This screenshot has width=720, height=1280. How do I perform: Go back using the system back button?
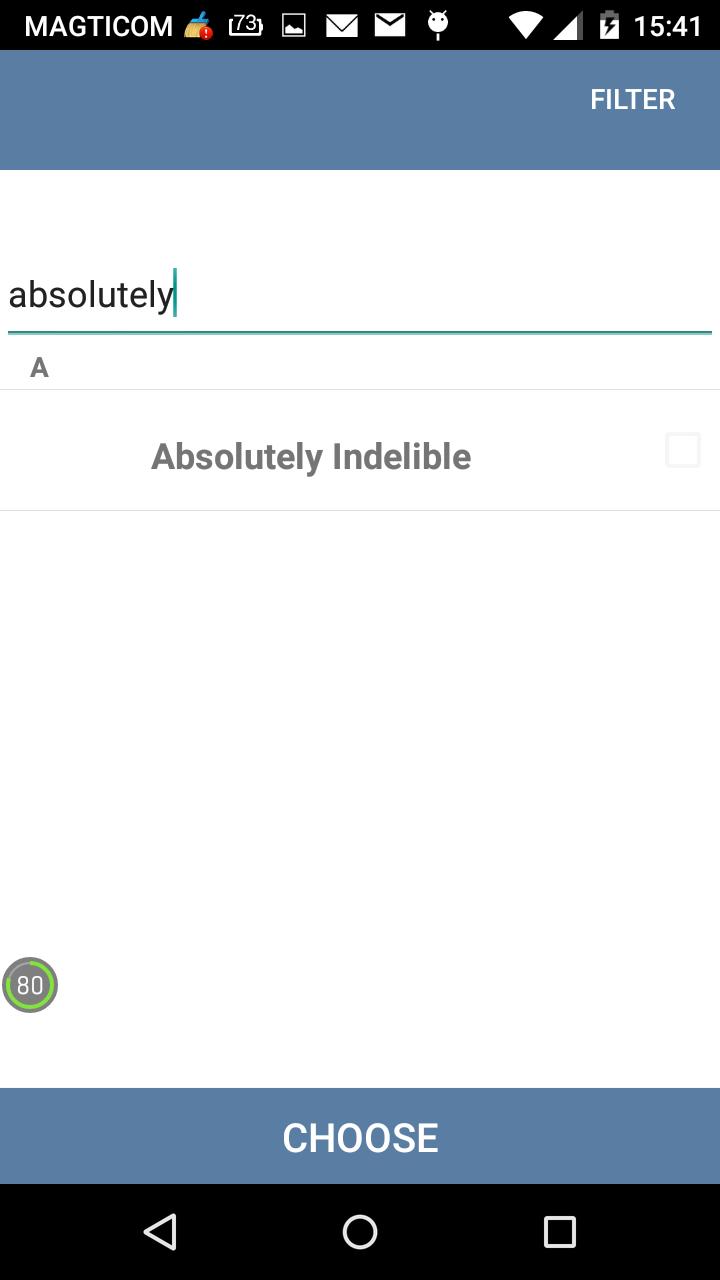click(x=160, y=1232)
